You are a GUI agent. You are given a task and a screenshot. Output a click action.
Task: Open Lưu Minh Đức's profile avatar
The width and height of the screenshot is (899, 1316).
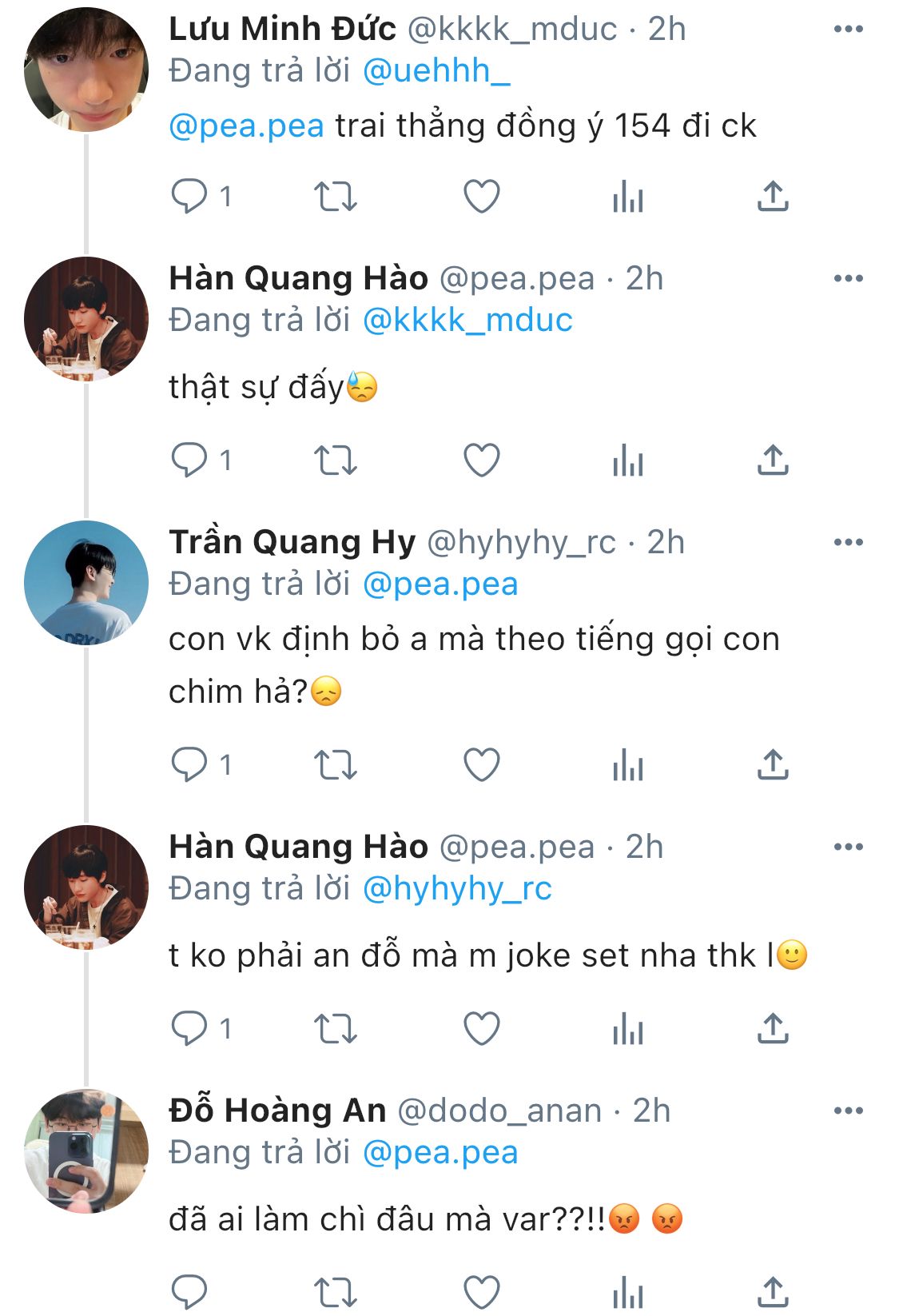pos(86,70)
